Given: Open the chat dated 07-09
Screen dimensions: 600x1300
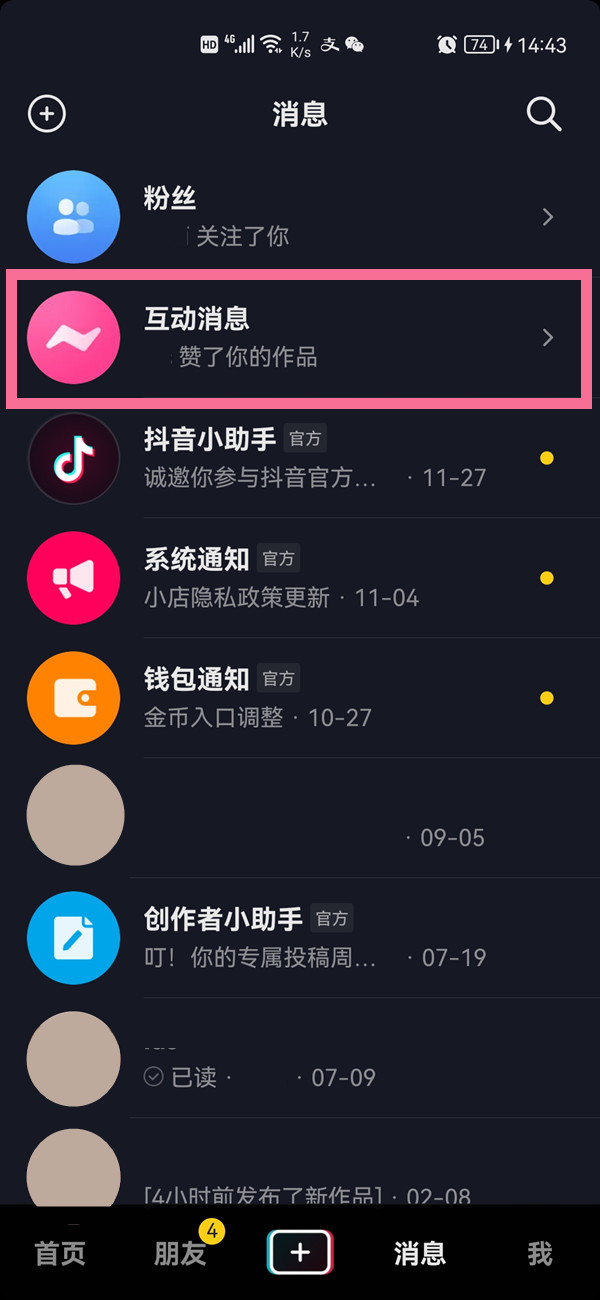Looking at the screenshot, I should tap(300, 1058).
